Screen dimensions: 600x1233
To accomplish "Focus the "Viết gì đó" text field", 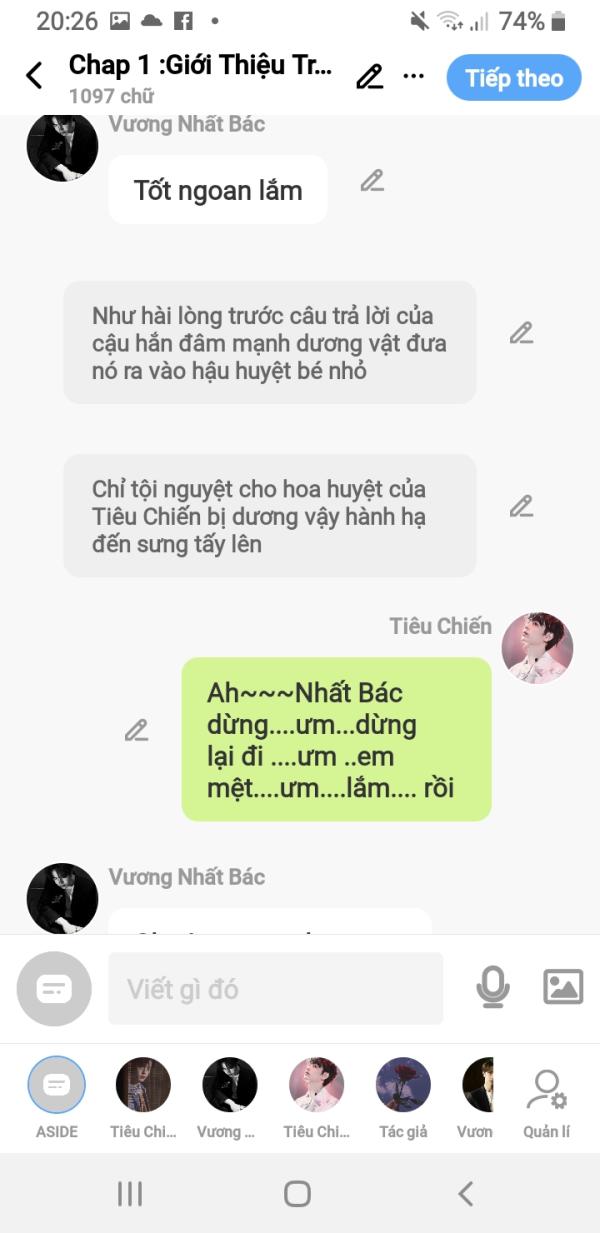I will coord(275,988).
